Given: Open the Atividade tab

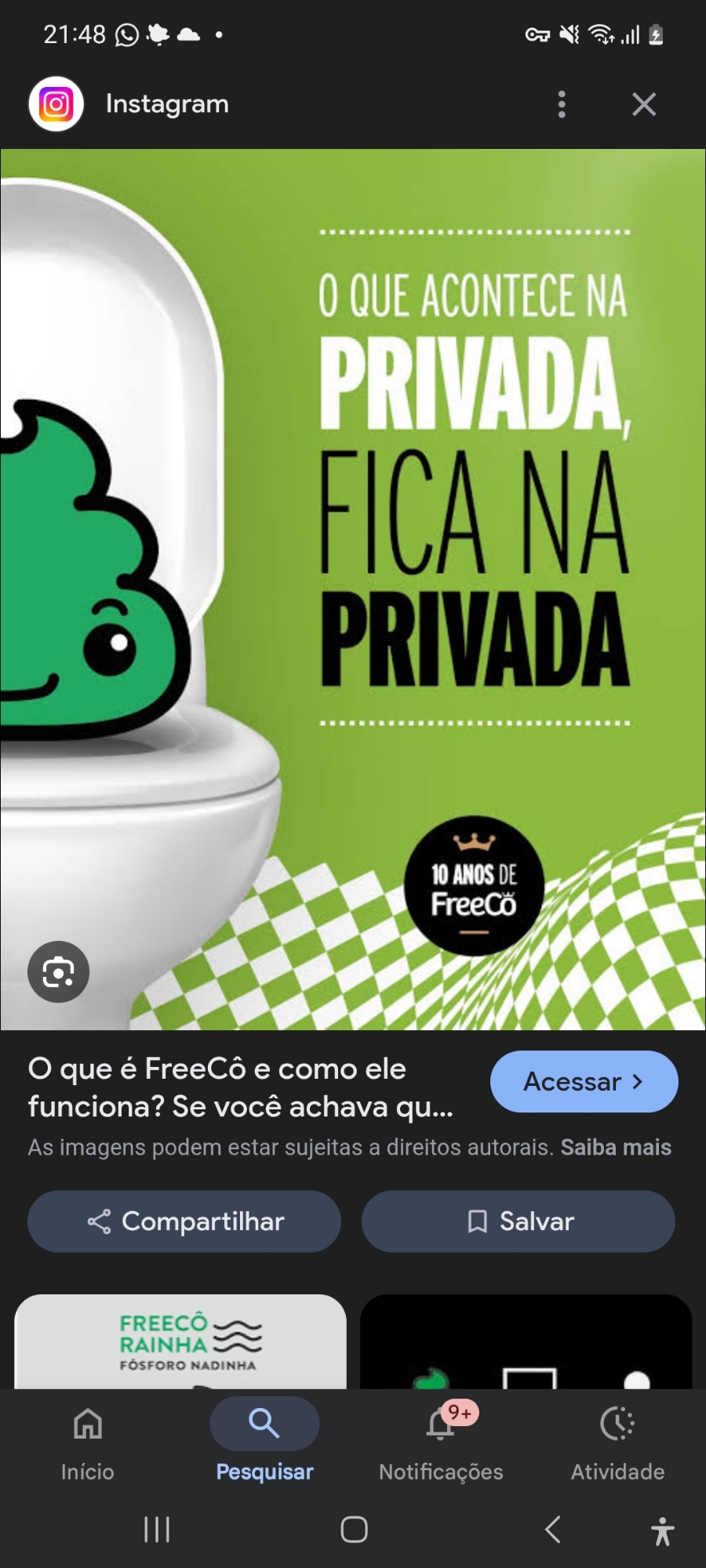Looking at the screenshot, I should pos(617,1441).
